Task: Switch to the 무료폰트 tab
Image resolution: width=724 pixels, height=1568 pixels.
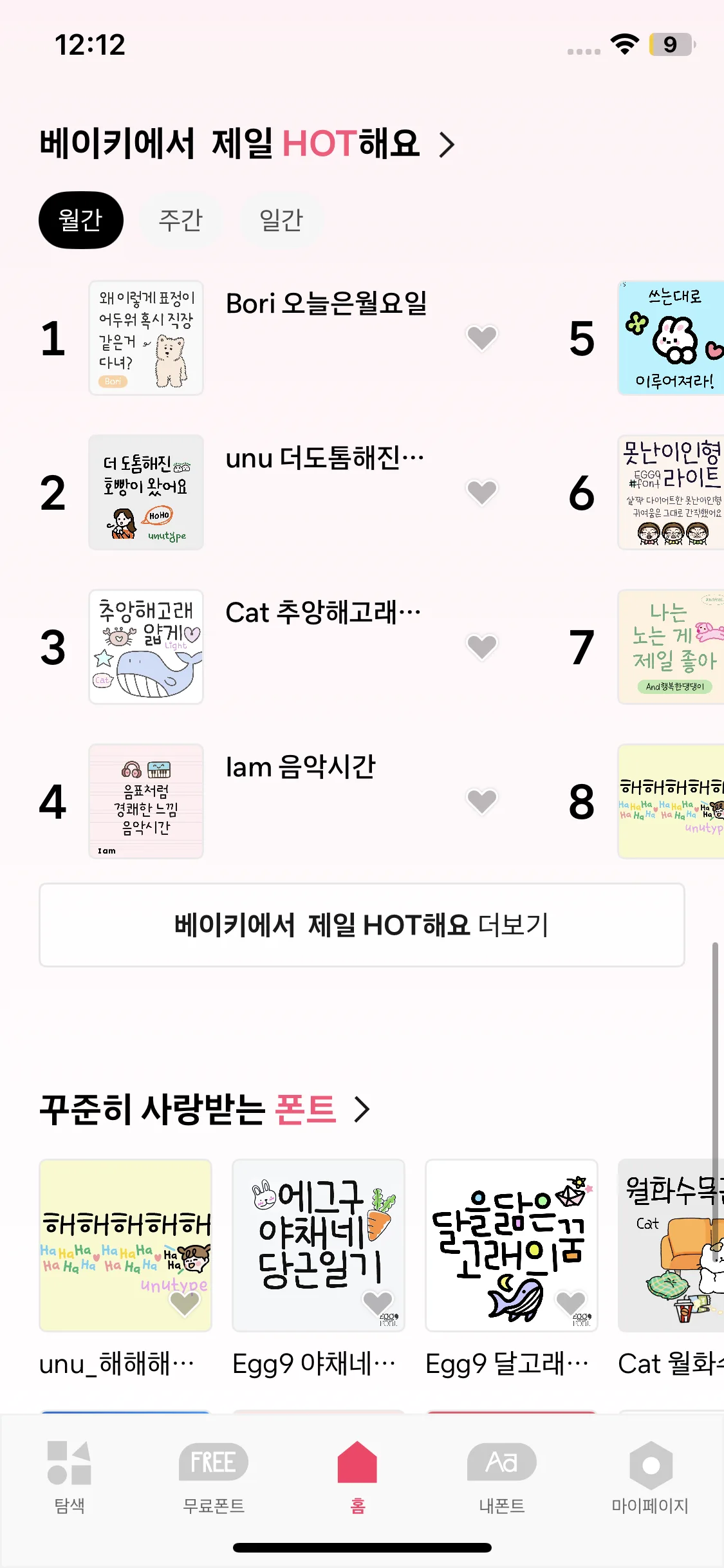Action: pos(214,1477)
